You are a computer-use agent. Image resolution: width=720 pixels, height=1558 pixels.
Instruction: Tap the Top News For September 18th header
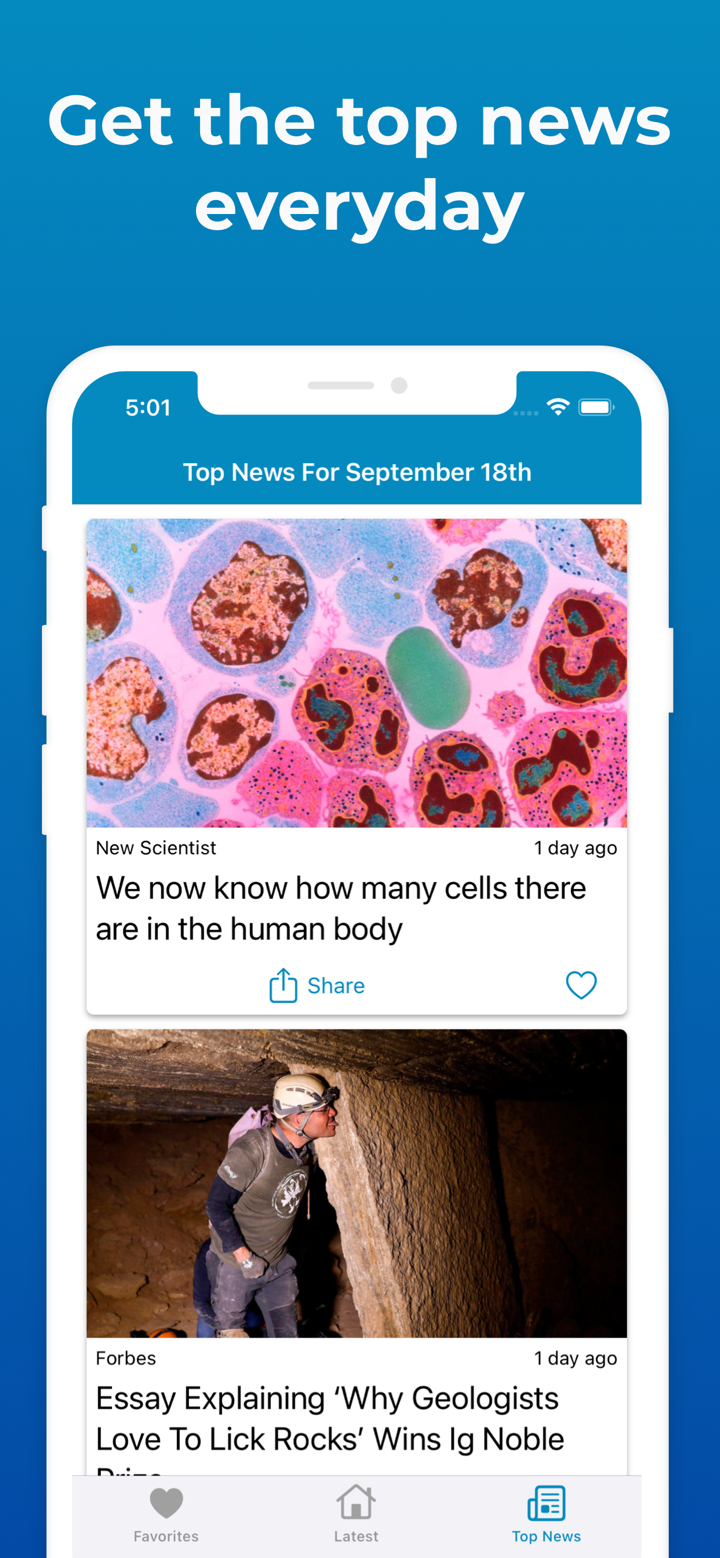click(x=356, y=472)
